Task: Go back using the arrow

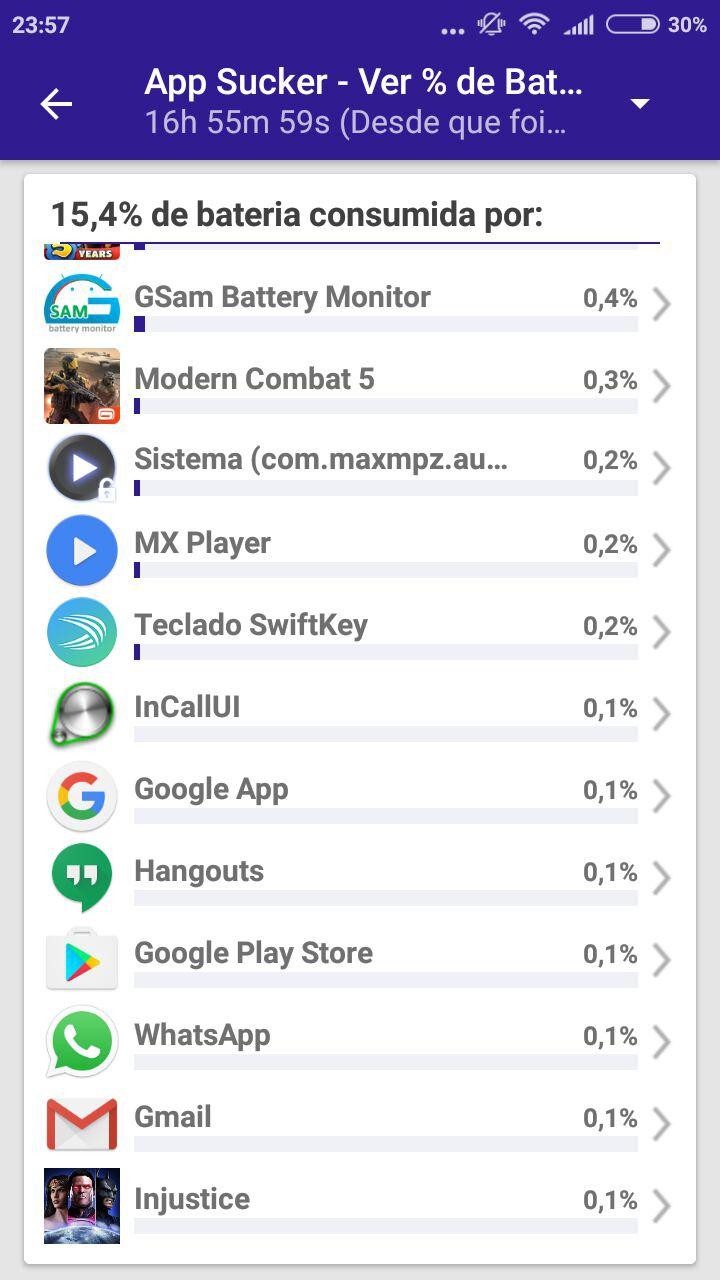Action: click(x=56, y=103)
